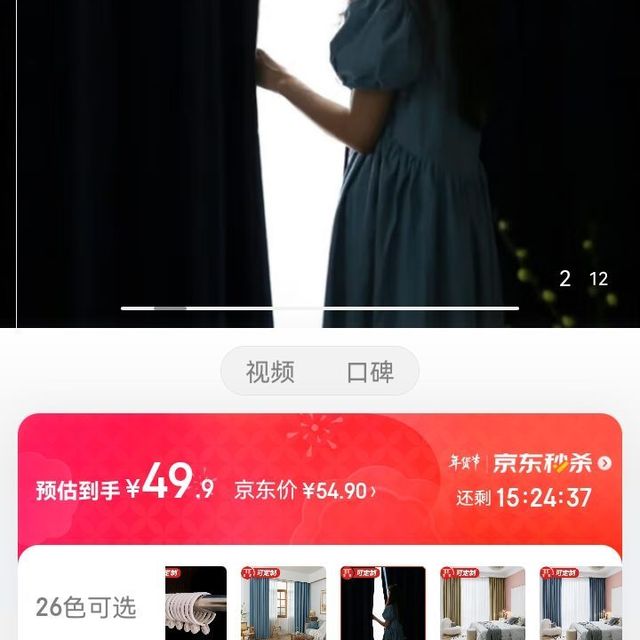The width and height of the screenshot is (640, 640).
Task: Open the 26色可选 color options
Action: [x=86, y=607]
